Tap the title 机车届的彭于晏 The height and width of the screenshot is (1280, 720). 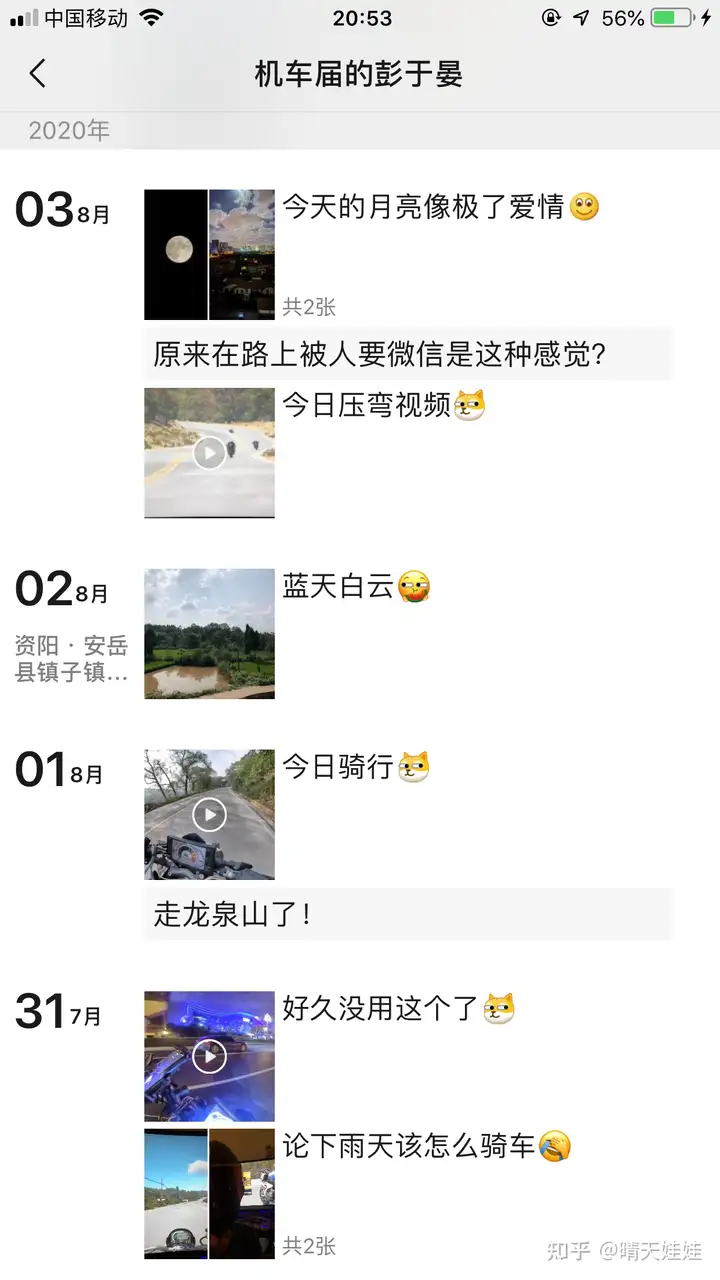pos(360,74)
